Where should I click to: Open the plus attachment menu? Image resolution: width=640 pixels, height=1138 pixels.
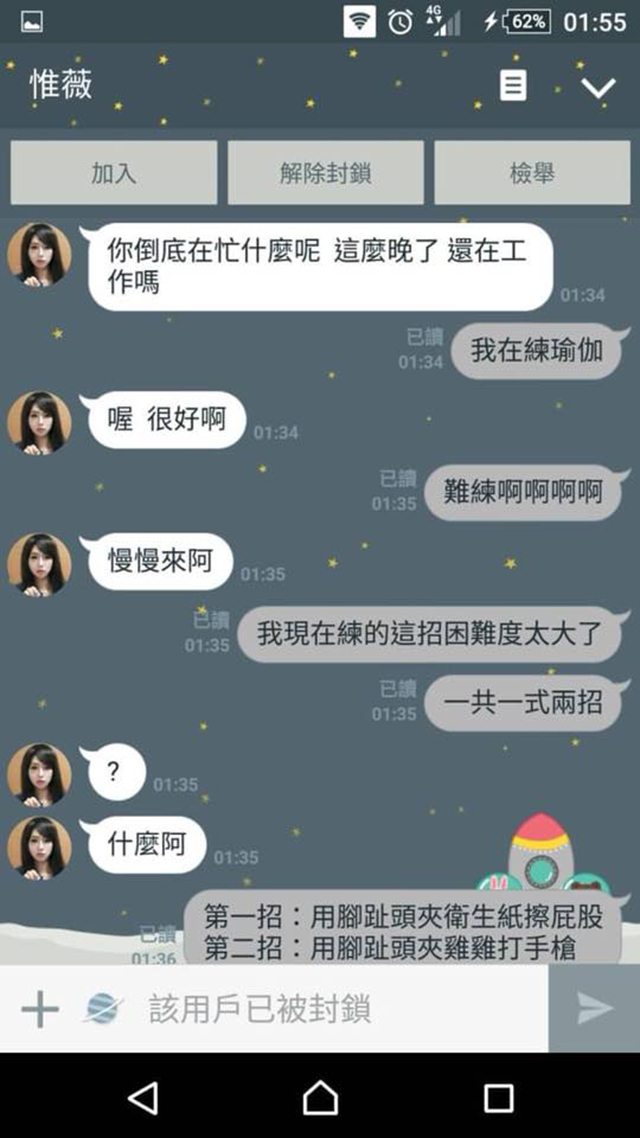tap(40, 1009)
